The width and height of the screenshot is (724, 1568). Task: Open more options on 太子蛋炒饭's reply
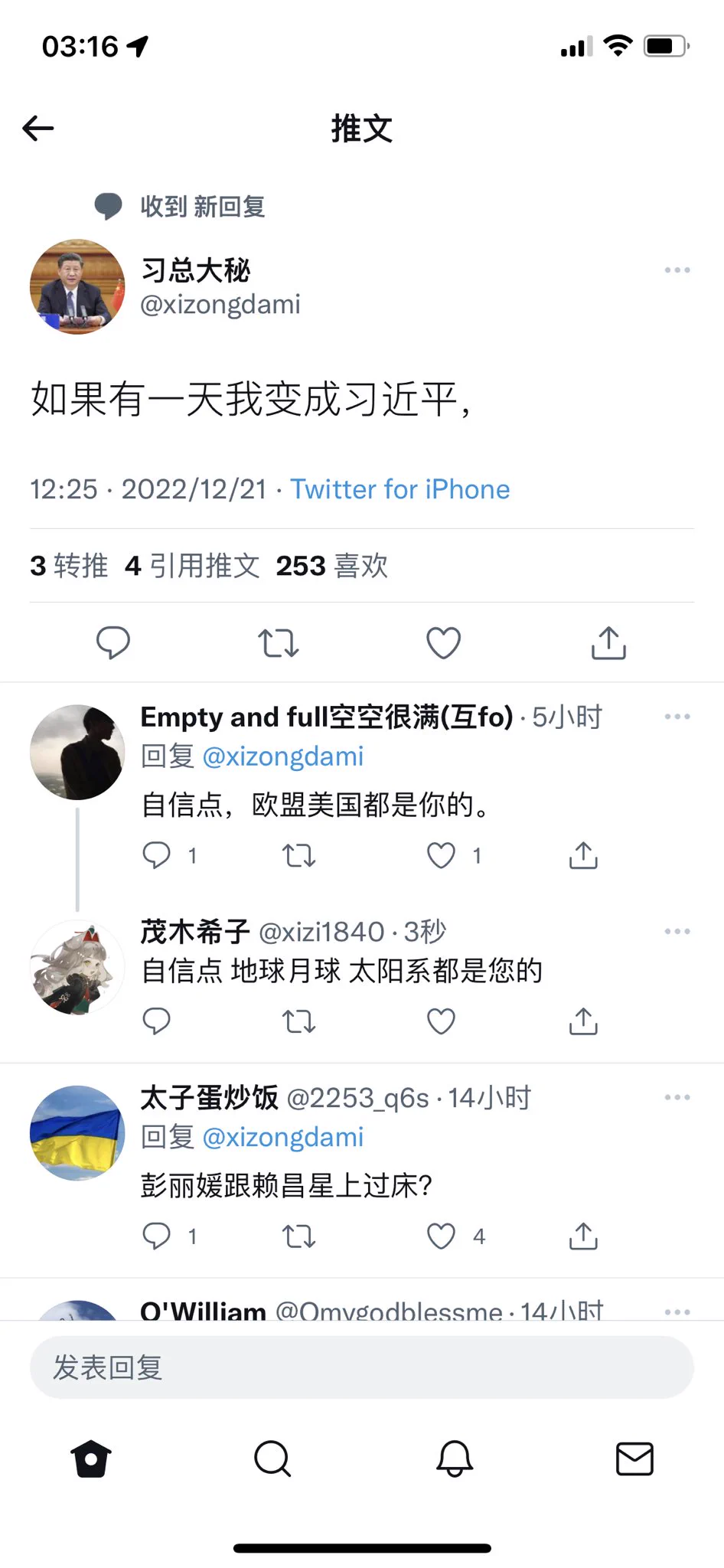[x=677, y=1097]
